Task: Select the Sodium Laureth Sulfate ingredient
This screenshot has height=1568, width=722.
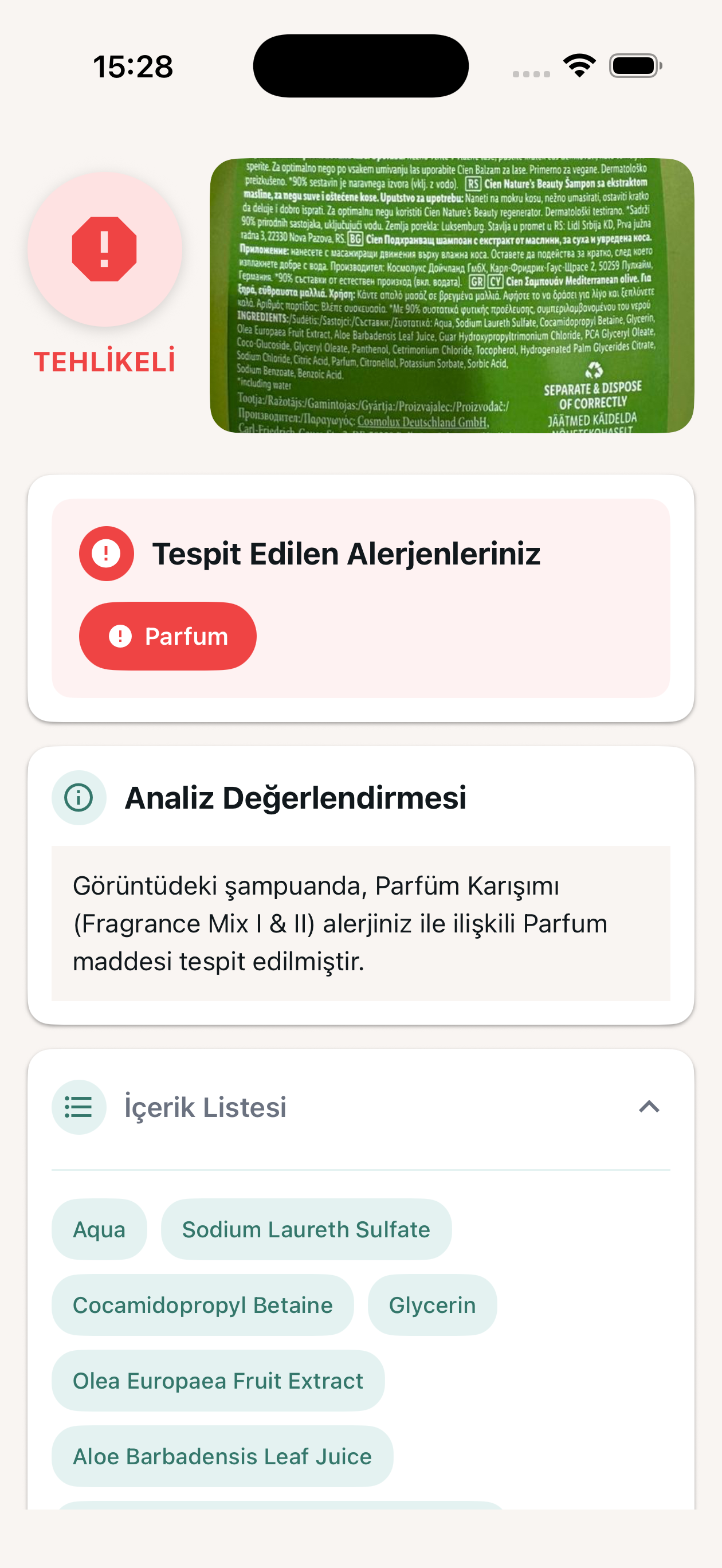Action: click(x=306, y=1229)
